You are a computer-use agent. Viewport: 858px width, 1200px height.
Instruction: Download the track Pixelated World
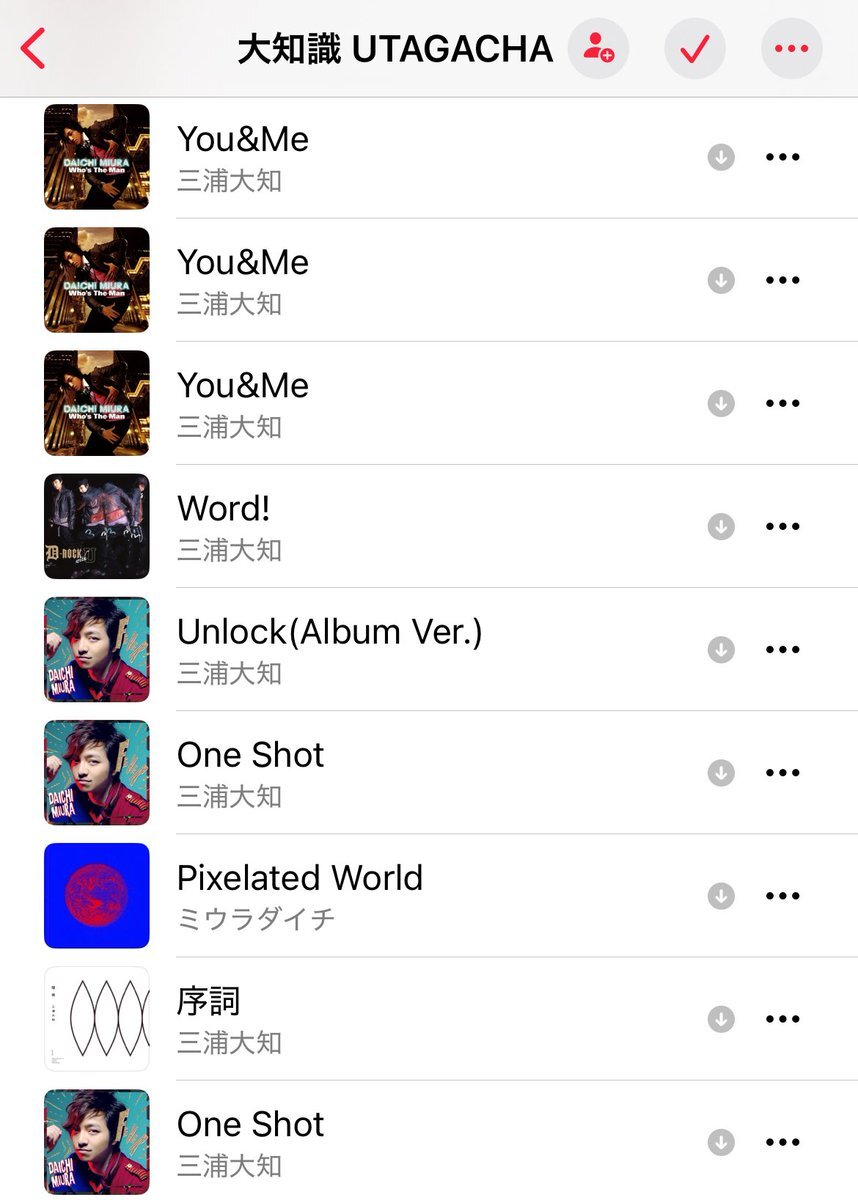tap(721, 895)
